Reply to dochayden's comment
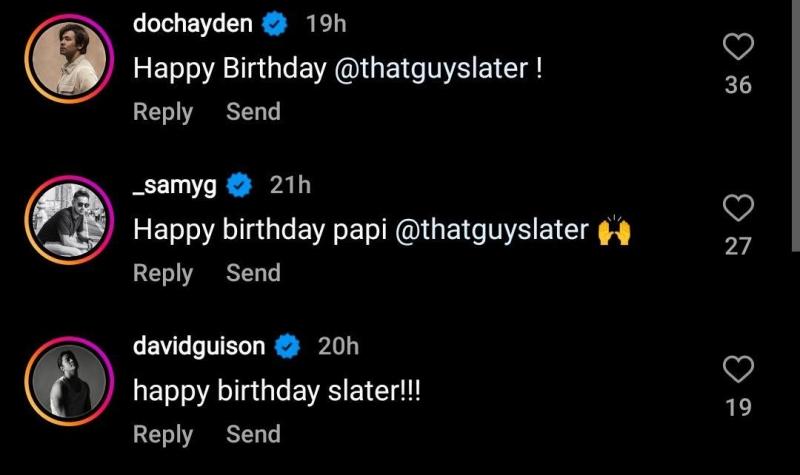 163,112
